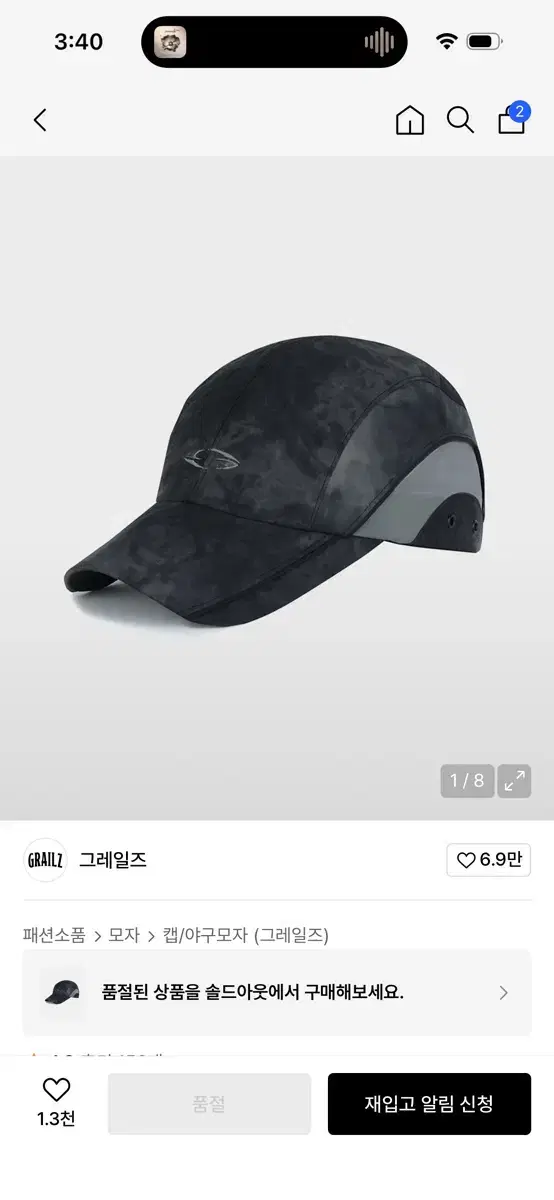The height and width of the screenshot is (1200, 554).
Task: Open the 모자 category breadcrumb
Action: [x=124, y=935]
